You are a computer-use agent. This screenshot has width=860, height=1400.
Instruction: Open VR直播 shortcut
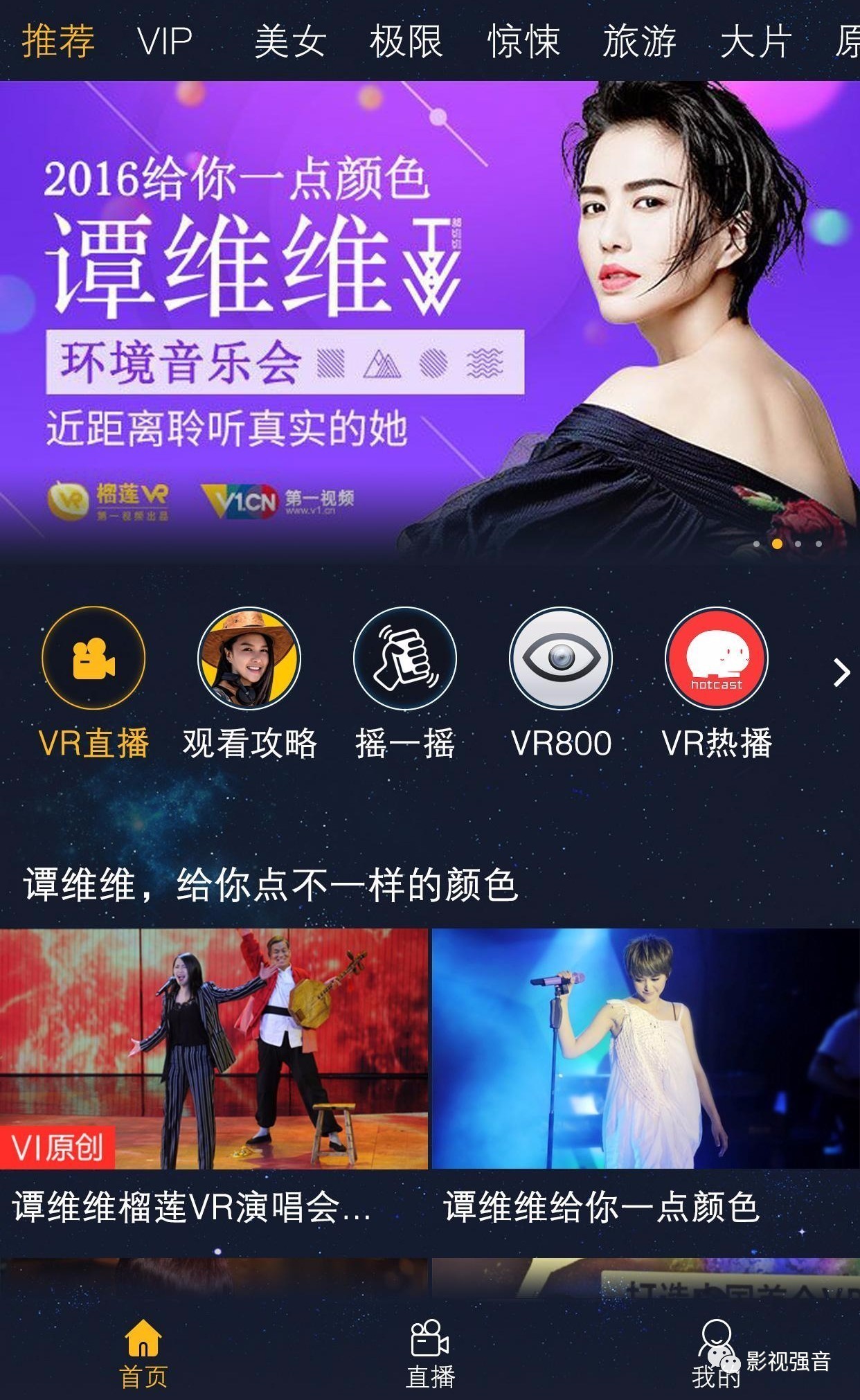click(x=93, y=683)
